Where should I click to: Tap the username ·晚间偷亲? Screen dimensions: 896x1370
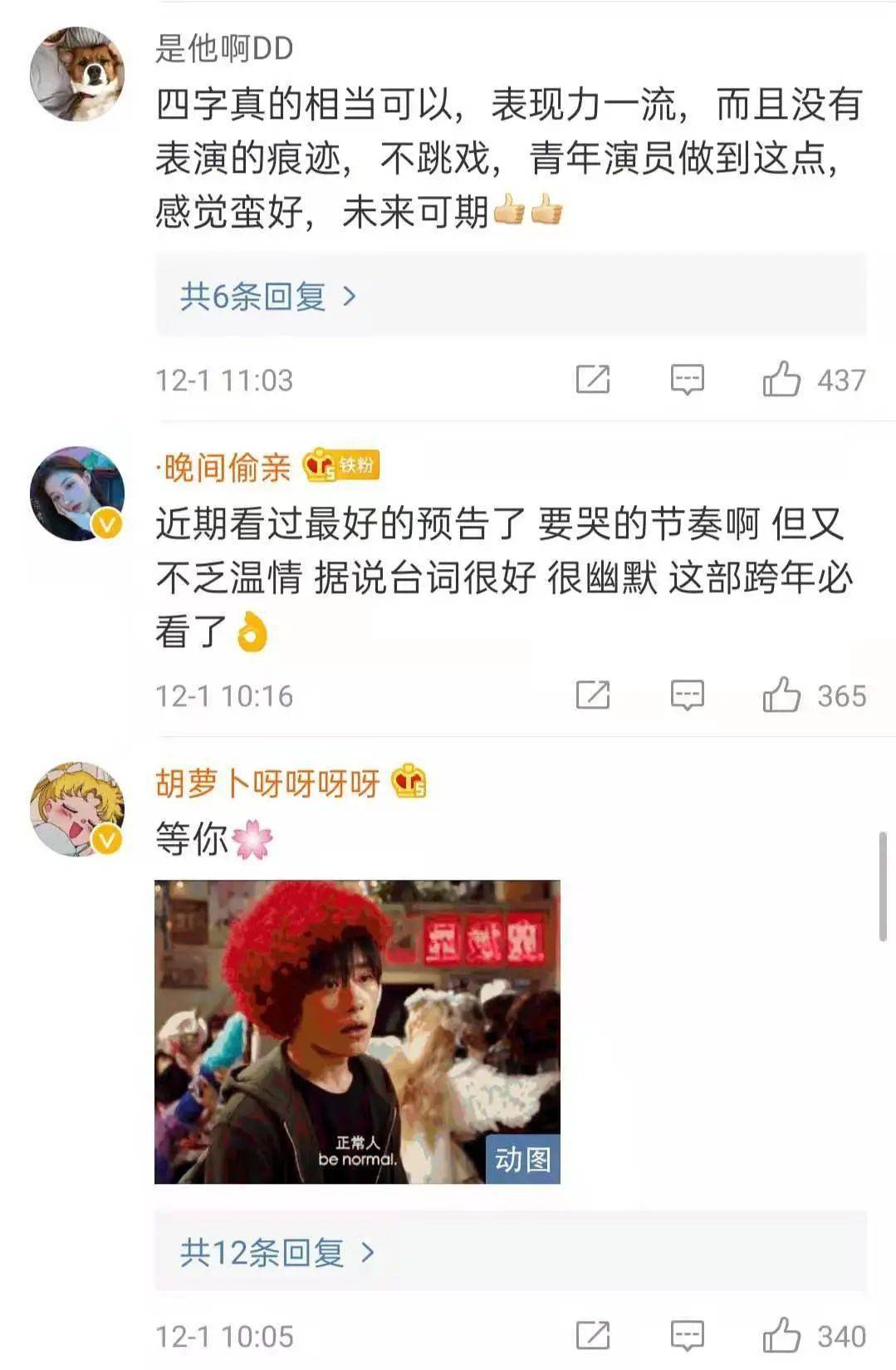point(223,468)
